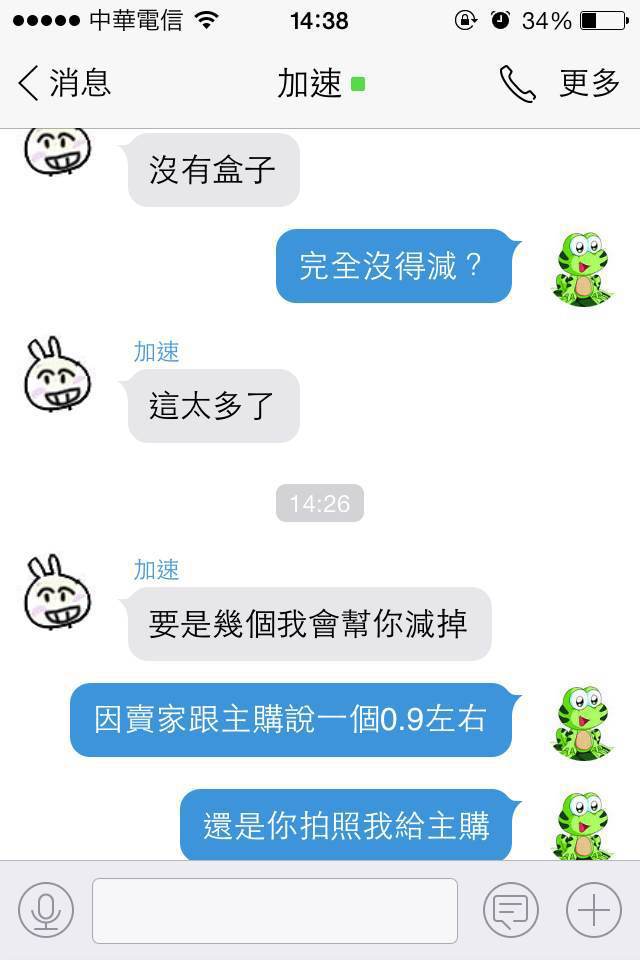Start a voice call with 加速
Screen dimensions: 640x960
517,84
